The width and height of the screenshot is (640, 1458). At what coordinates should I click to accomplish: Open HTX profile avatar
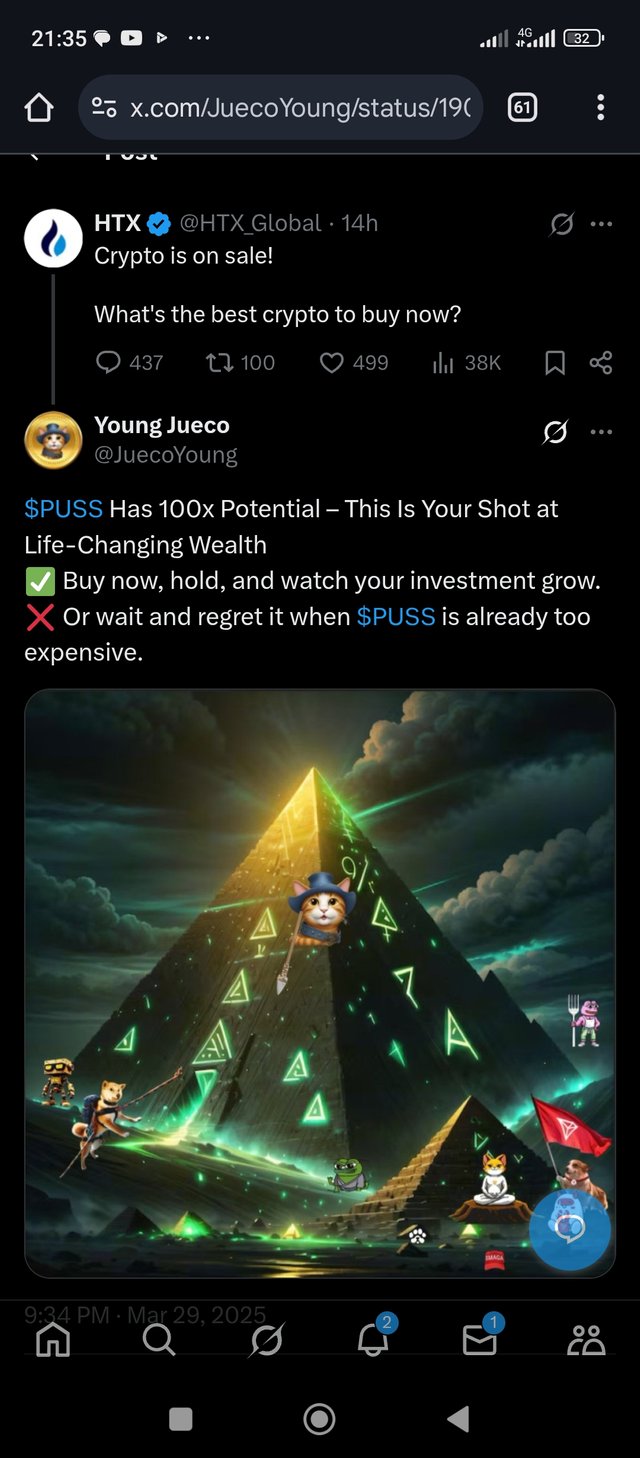click(x=53, y=238)
